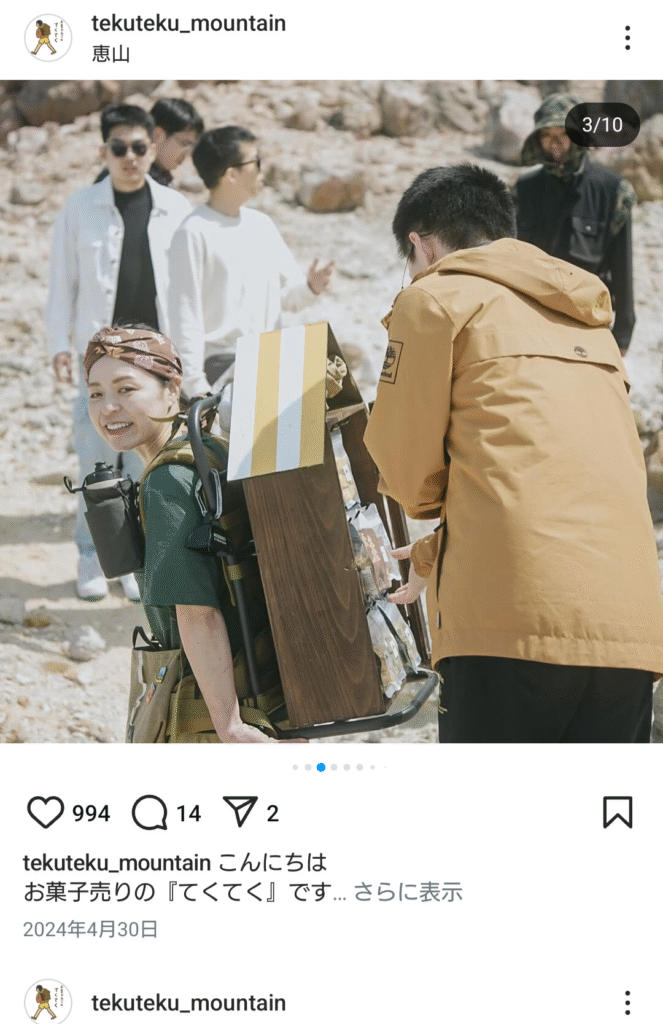663x1024 pixels.
Task: Open the tekuteku_mountain profile picture in the top post
Action: (47, 38)
